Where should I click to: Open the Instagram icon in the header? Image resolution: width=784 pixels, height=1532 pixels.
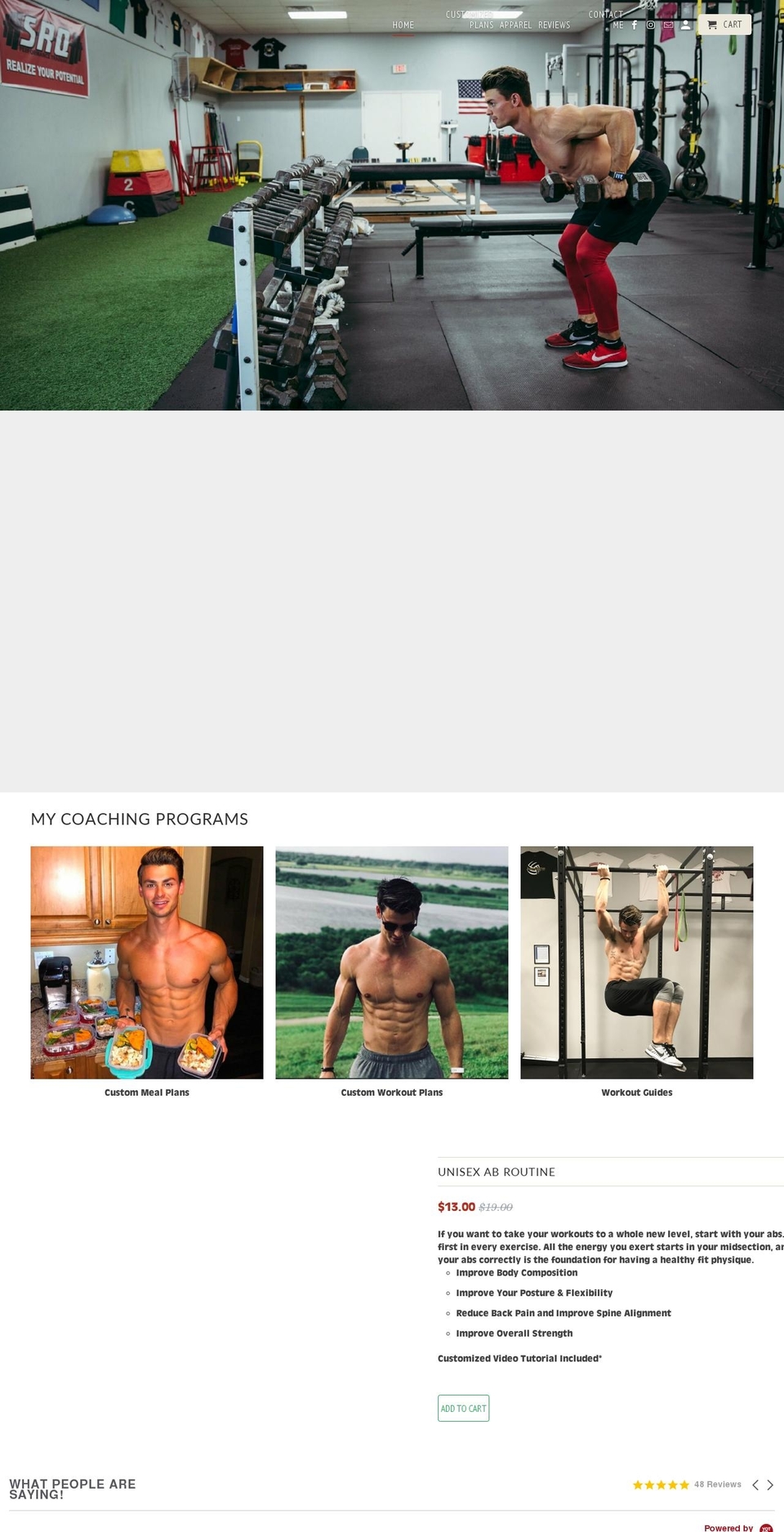pos(650,25)
